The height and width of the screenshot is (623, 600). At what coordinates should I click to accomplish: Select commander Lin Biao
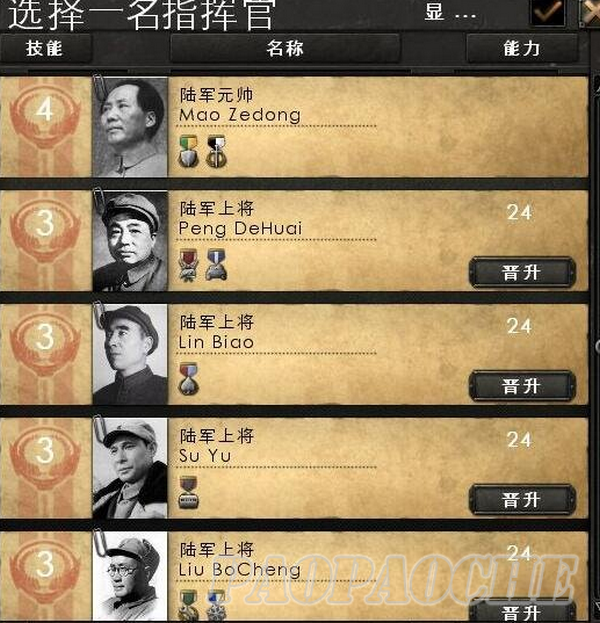point(216,342)
